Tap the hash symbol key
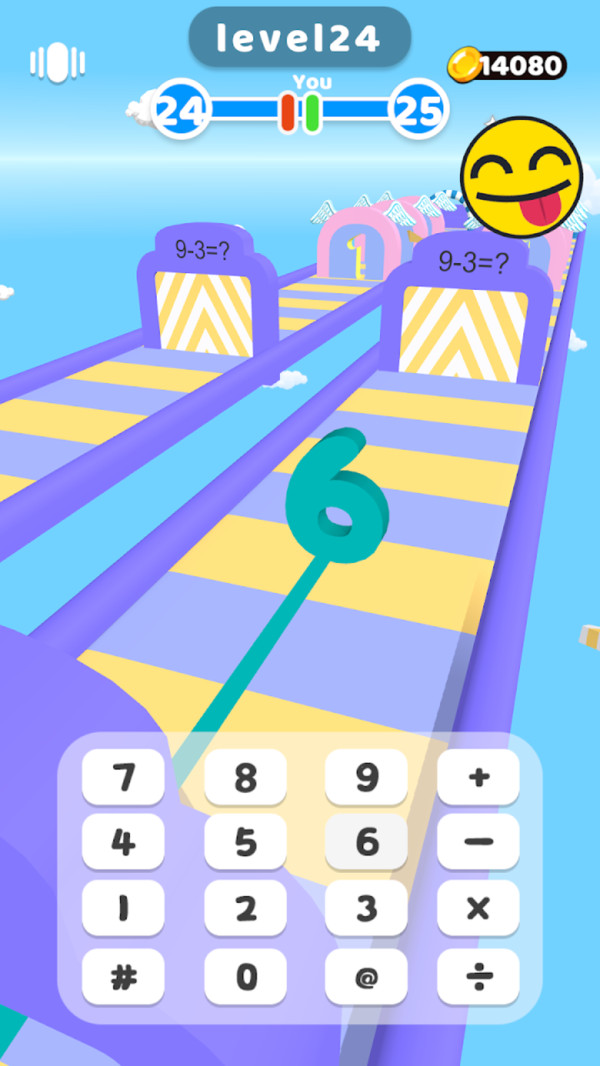 (123, 976)
